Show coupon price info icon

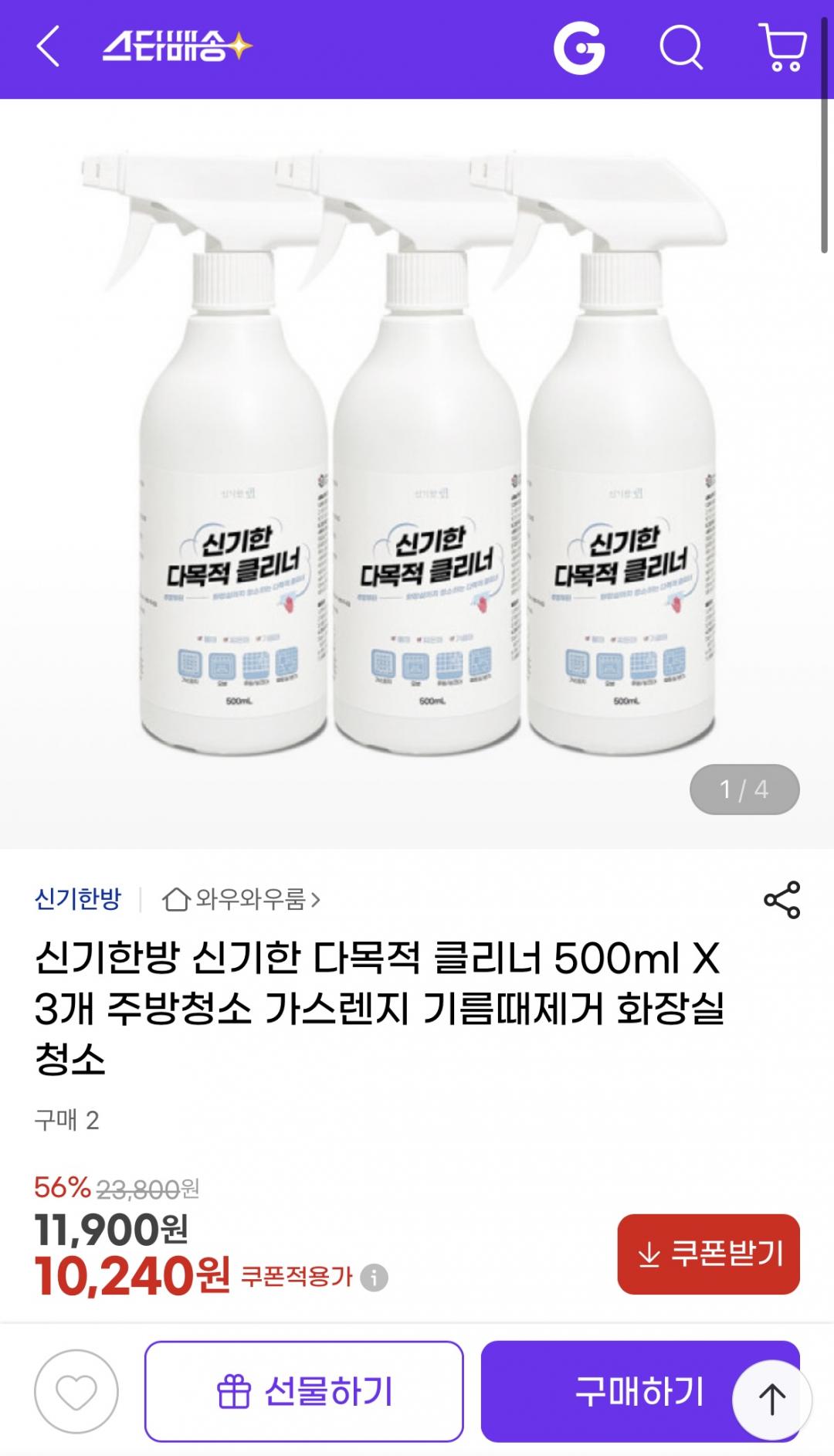click(x=375, y=1278)
